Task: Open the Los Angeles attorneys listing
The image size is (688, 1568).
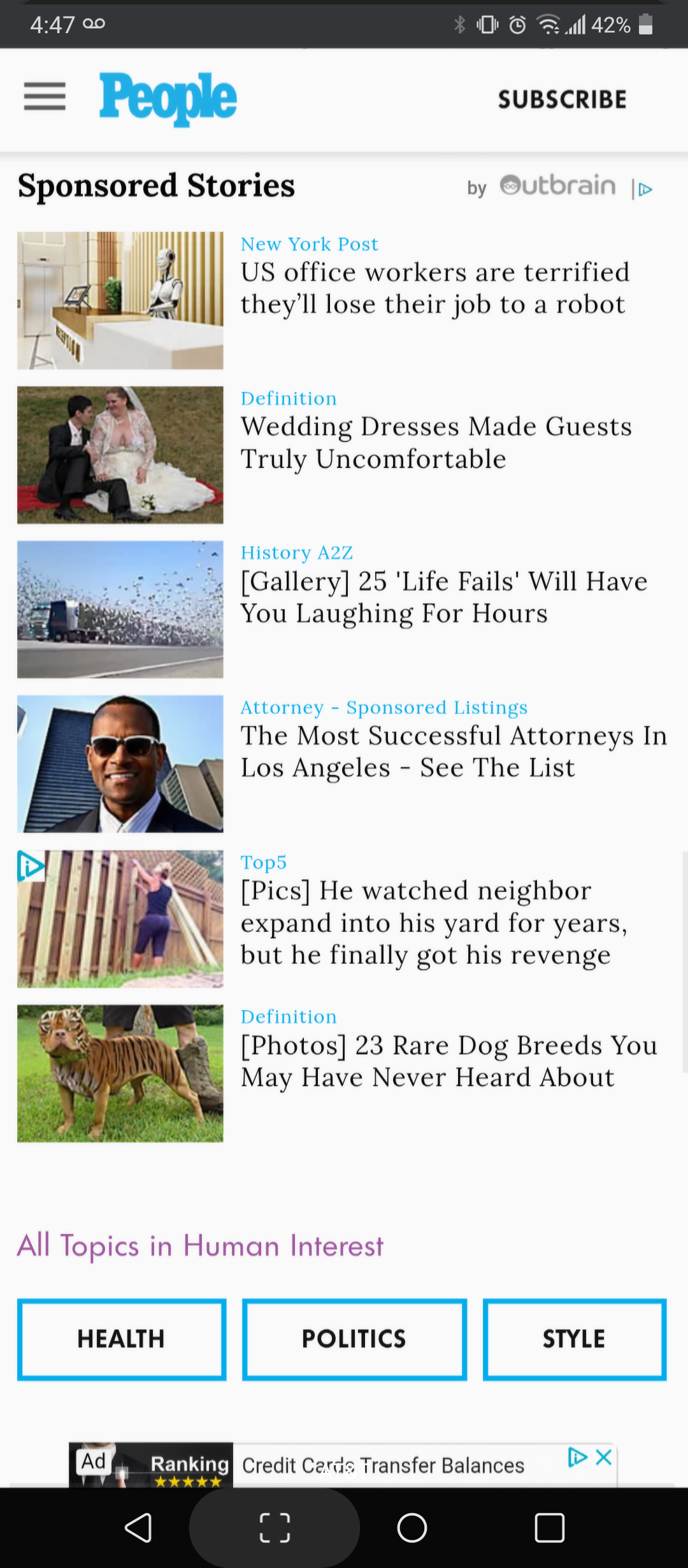Action: pos(453,751)
